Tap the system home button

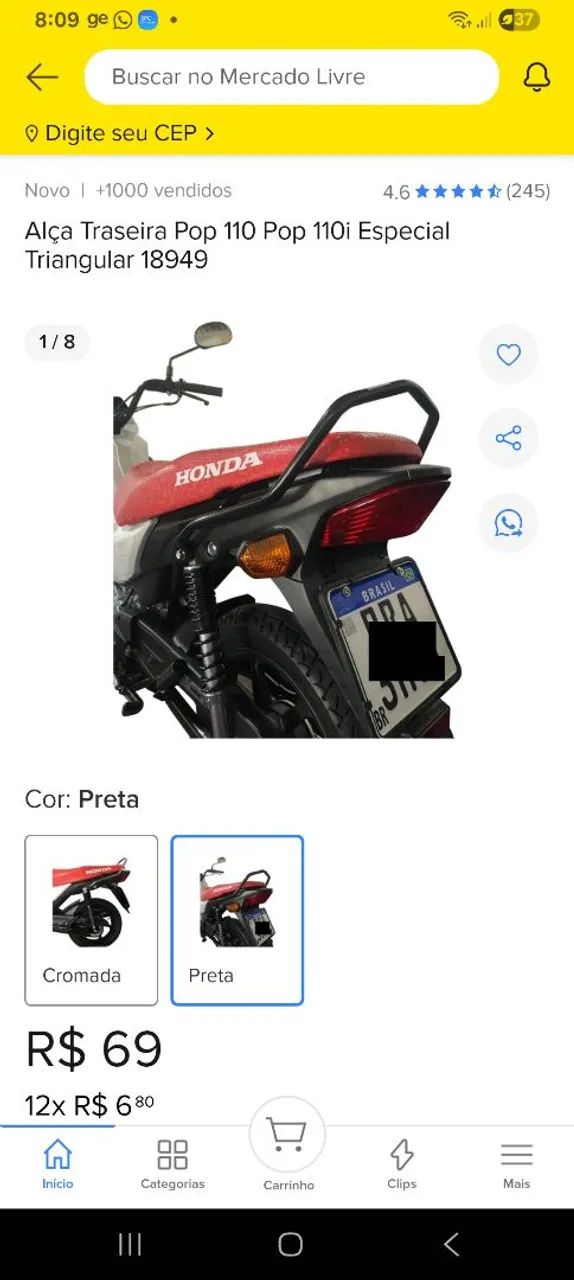pyautogui.click(x=290, y=1244)
